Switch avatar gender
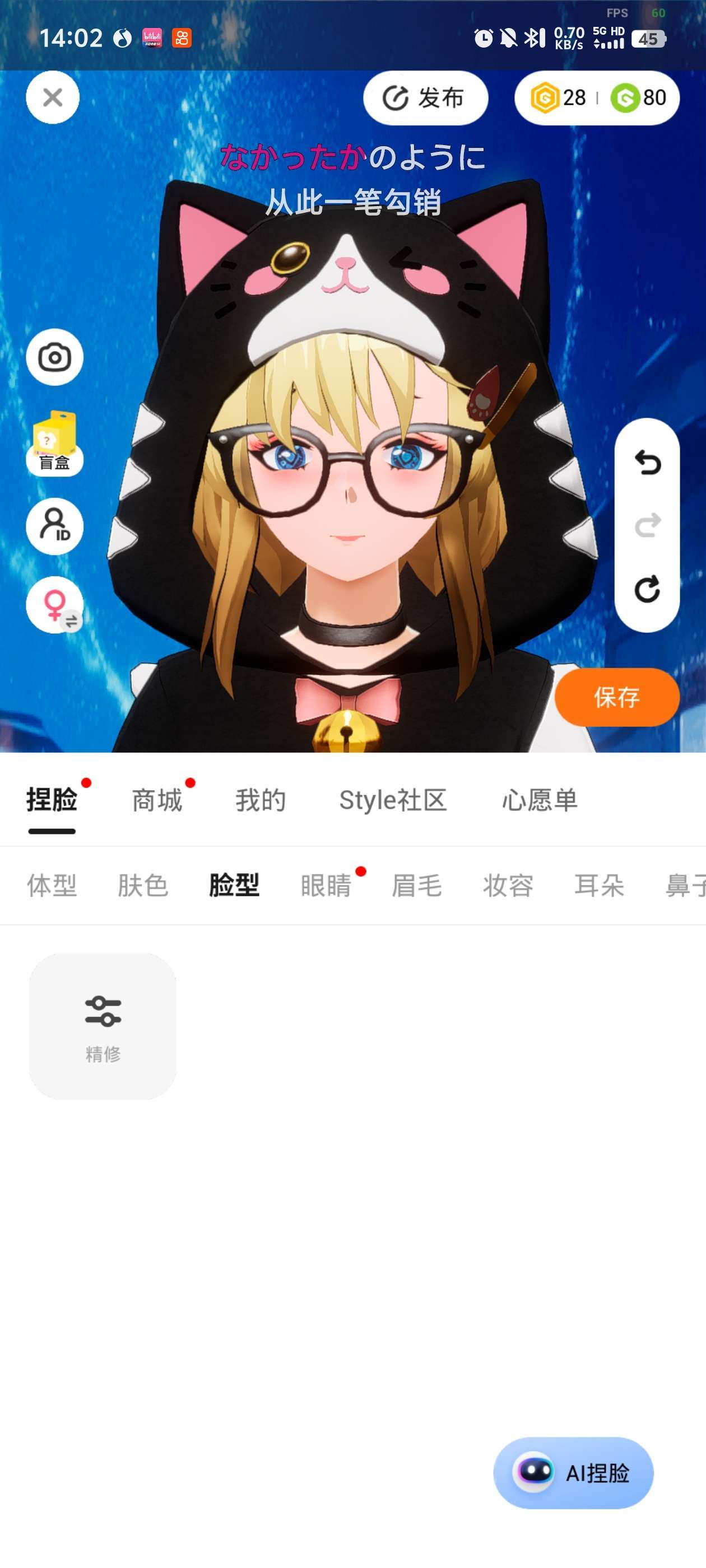 click(x=54, y=605)
